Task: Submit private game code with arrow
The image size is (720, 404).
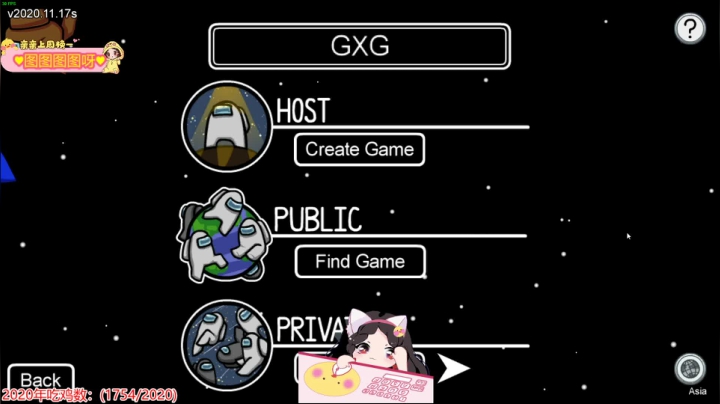Action: (454, 369)
